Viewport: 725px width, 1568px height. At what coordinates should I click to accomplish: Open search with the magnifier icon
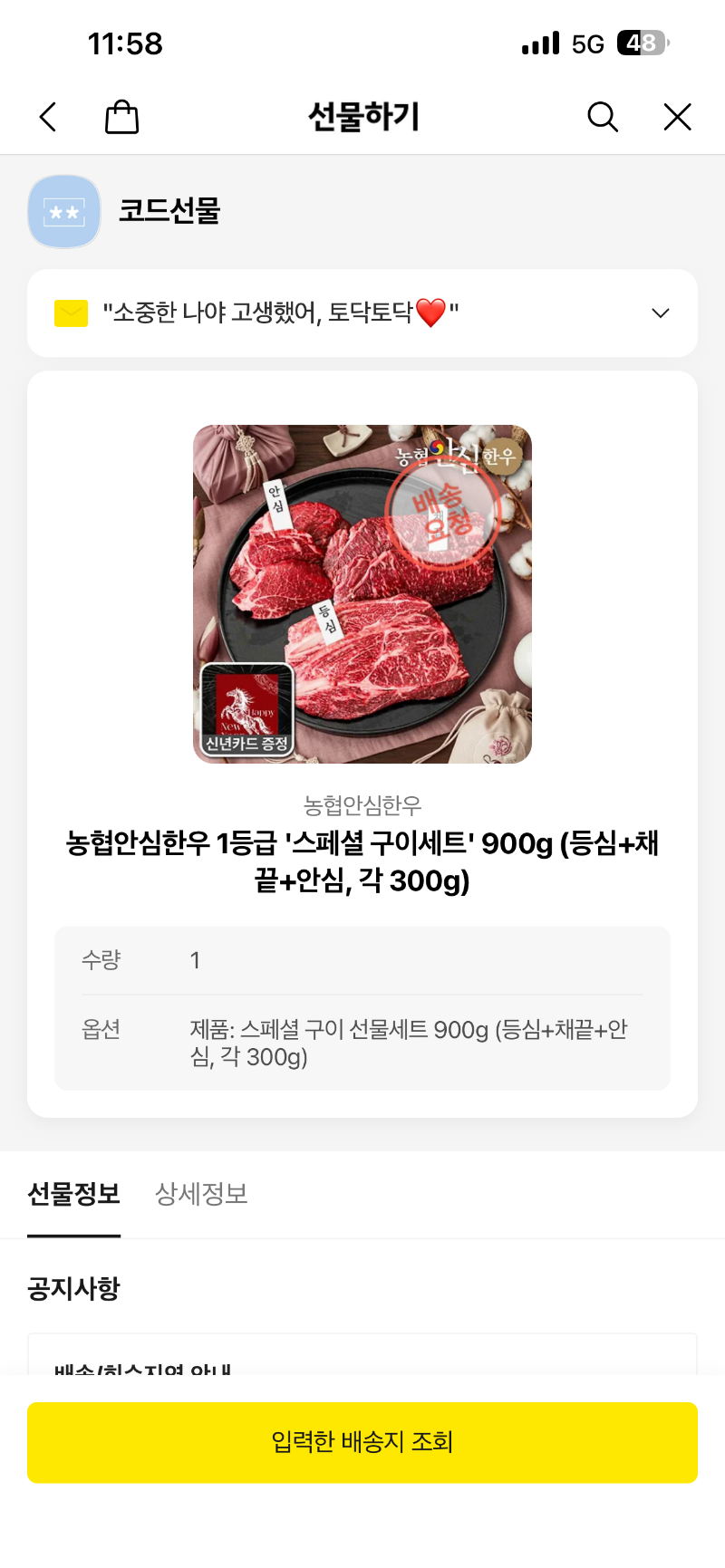[x=603, y=117]
